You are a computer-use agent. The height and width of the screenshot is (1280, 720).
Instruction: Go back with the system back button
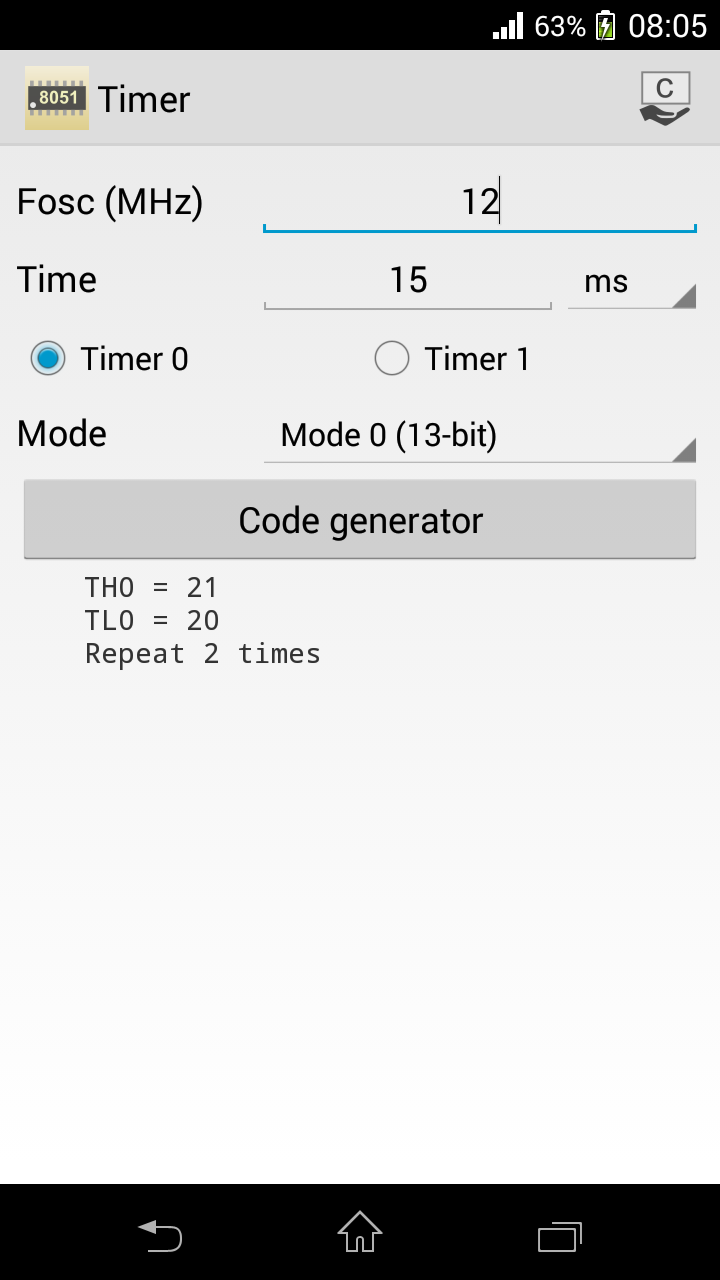pyautogui.click(x=160, y=1236)
